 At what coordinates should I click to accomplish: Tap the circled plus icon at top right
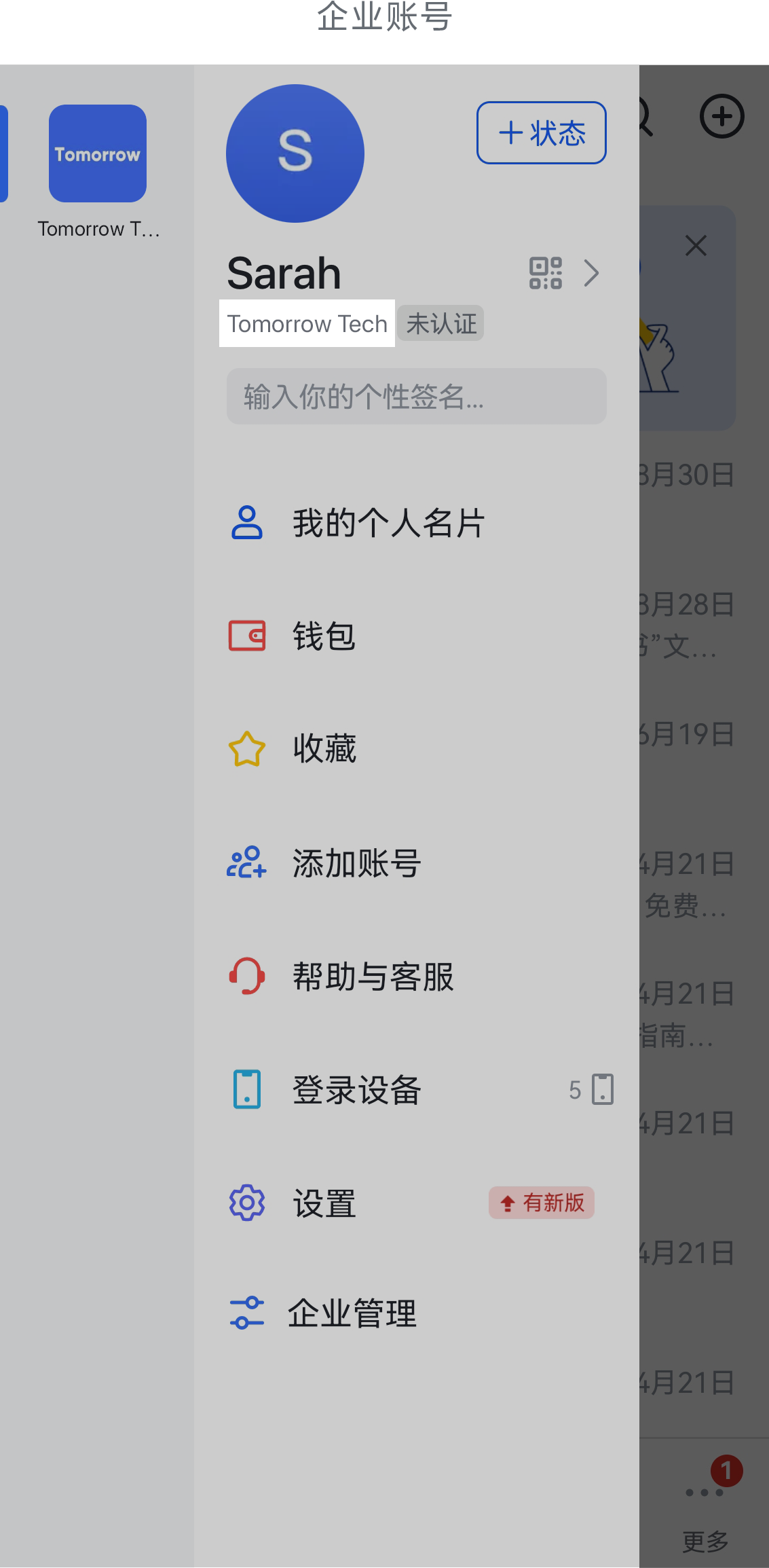coord(721,116)
